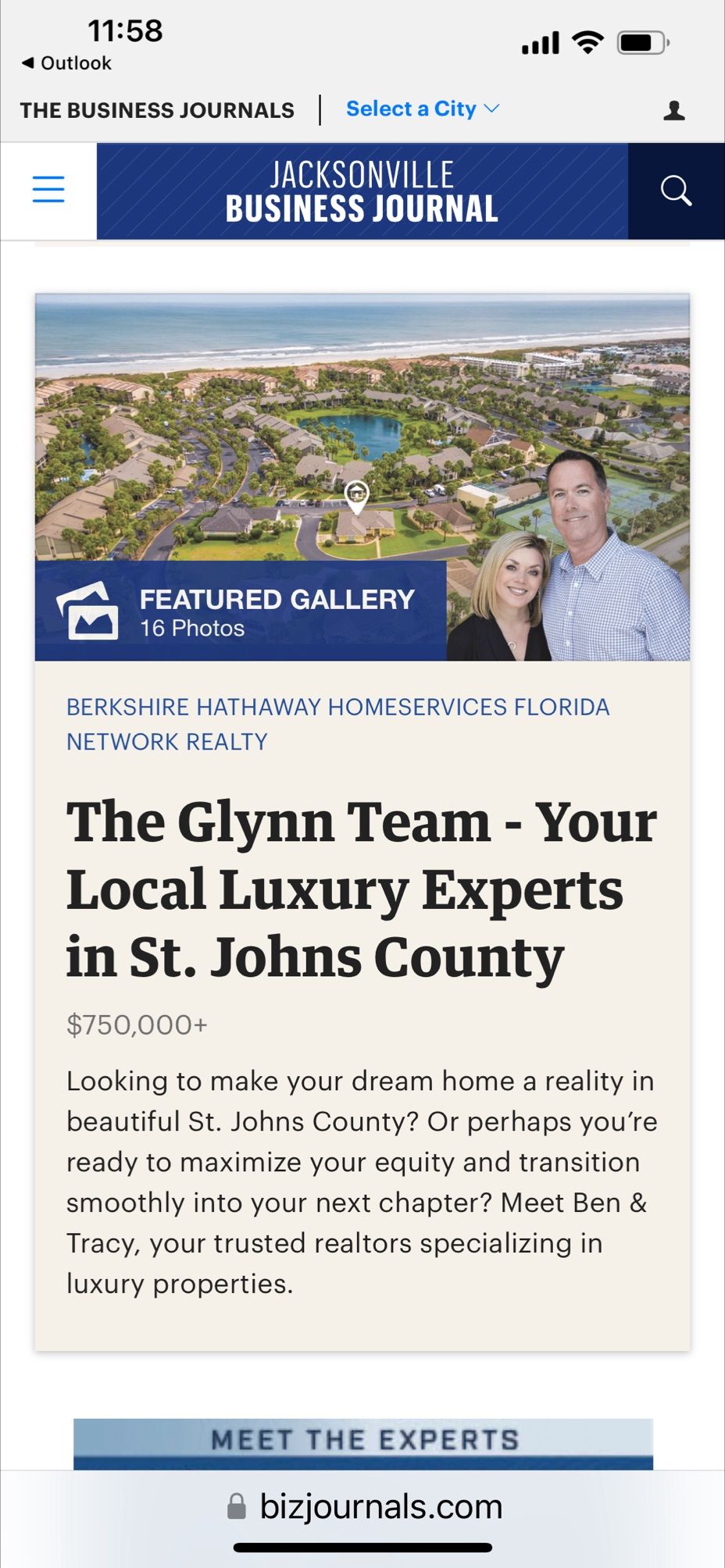Open the Jacksonville Business Journal homepage
Viewport: 725px width, 1568px height.
362,191
